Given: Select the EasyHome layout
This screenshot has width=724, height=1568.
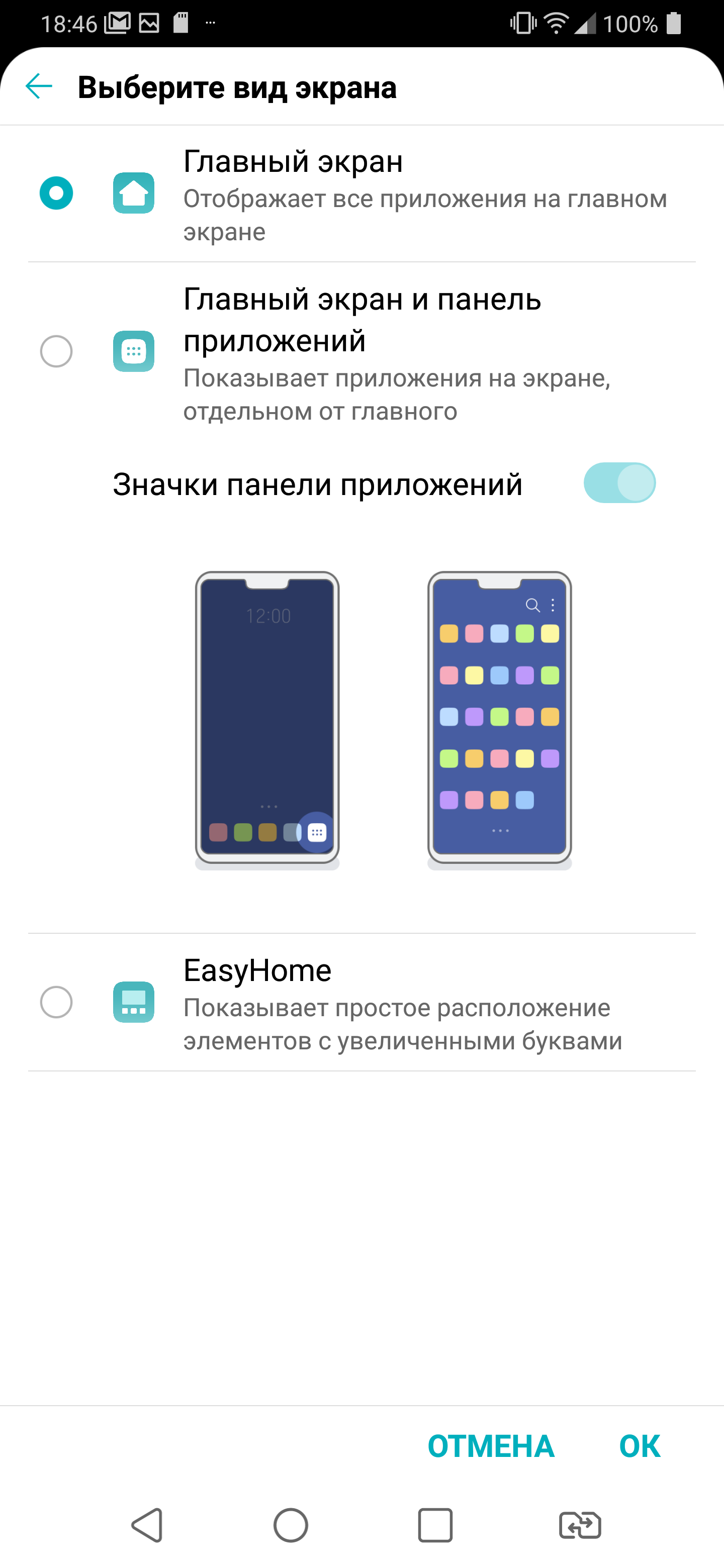Looking at the screenshot, I should click(x=56, y=1002).
